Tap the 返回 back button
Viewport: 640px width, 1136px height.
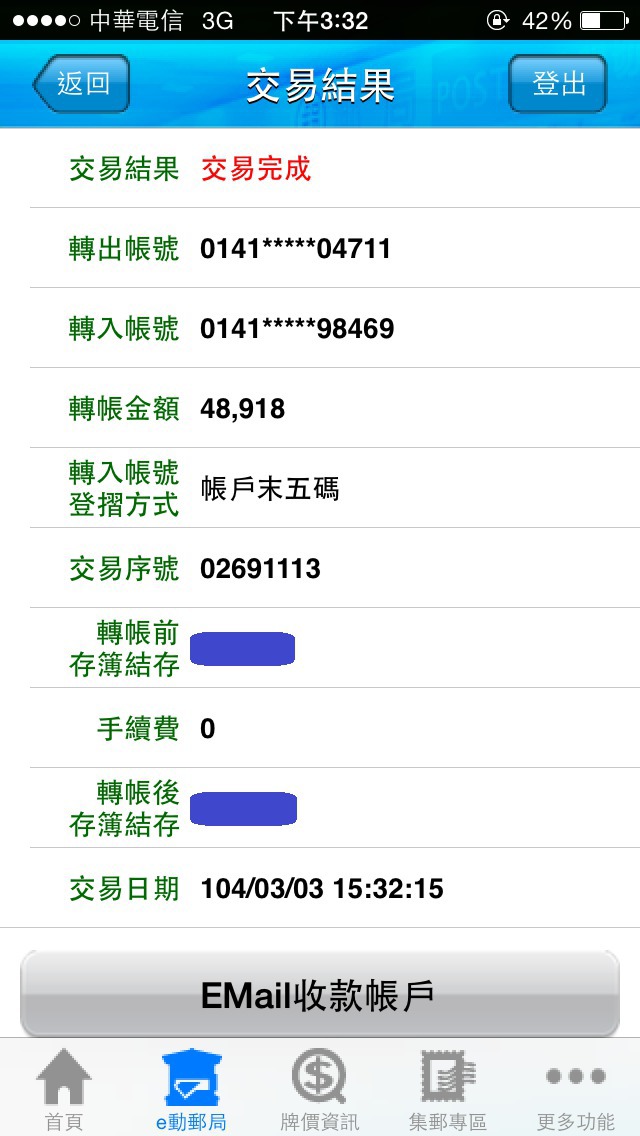tap(81, 83)
